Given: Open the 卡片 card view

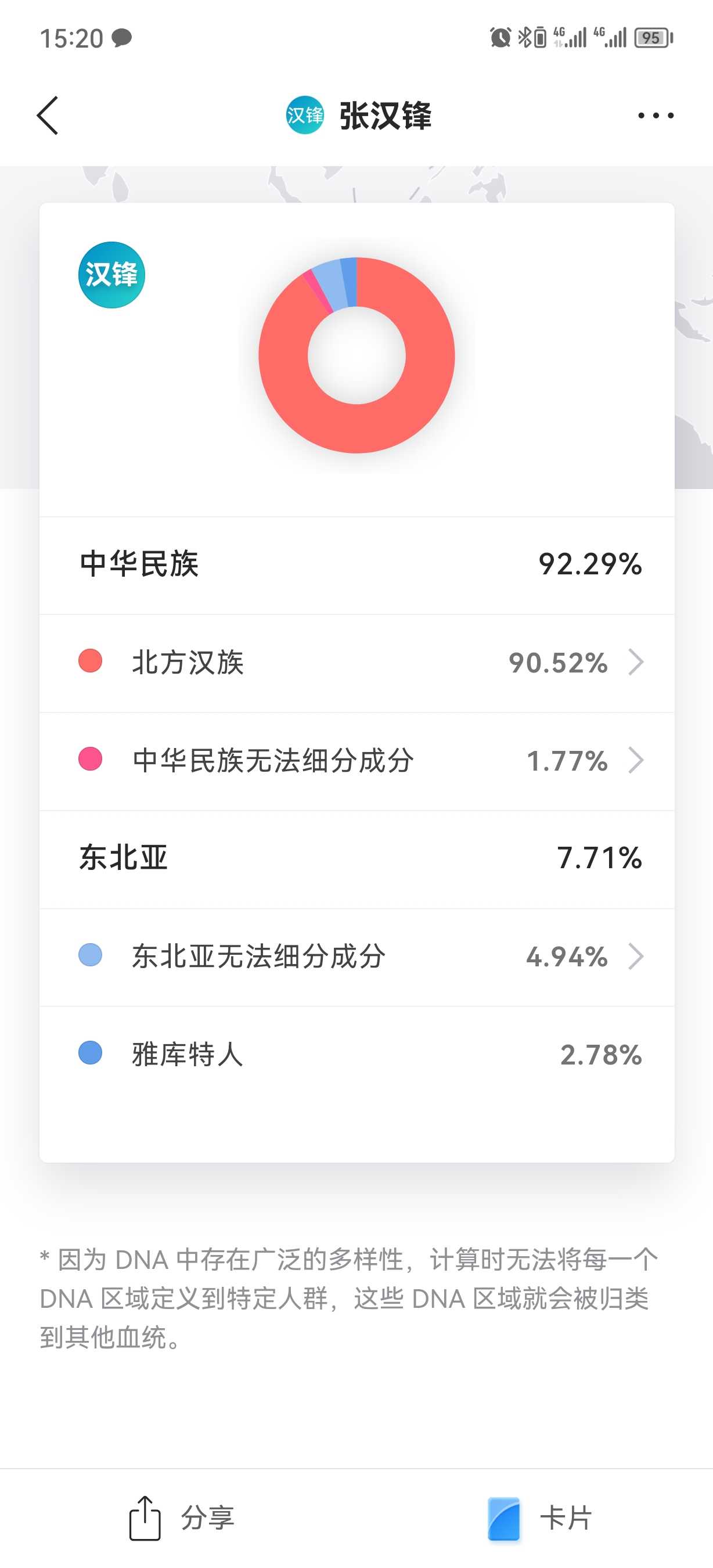Looking at the screenshot, I should pos(539,1518).
